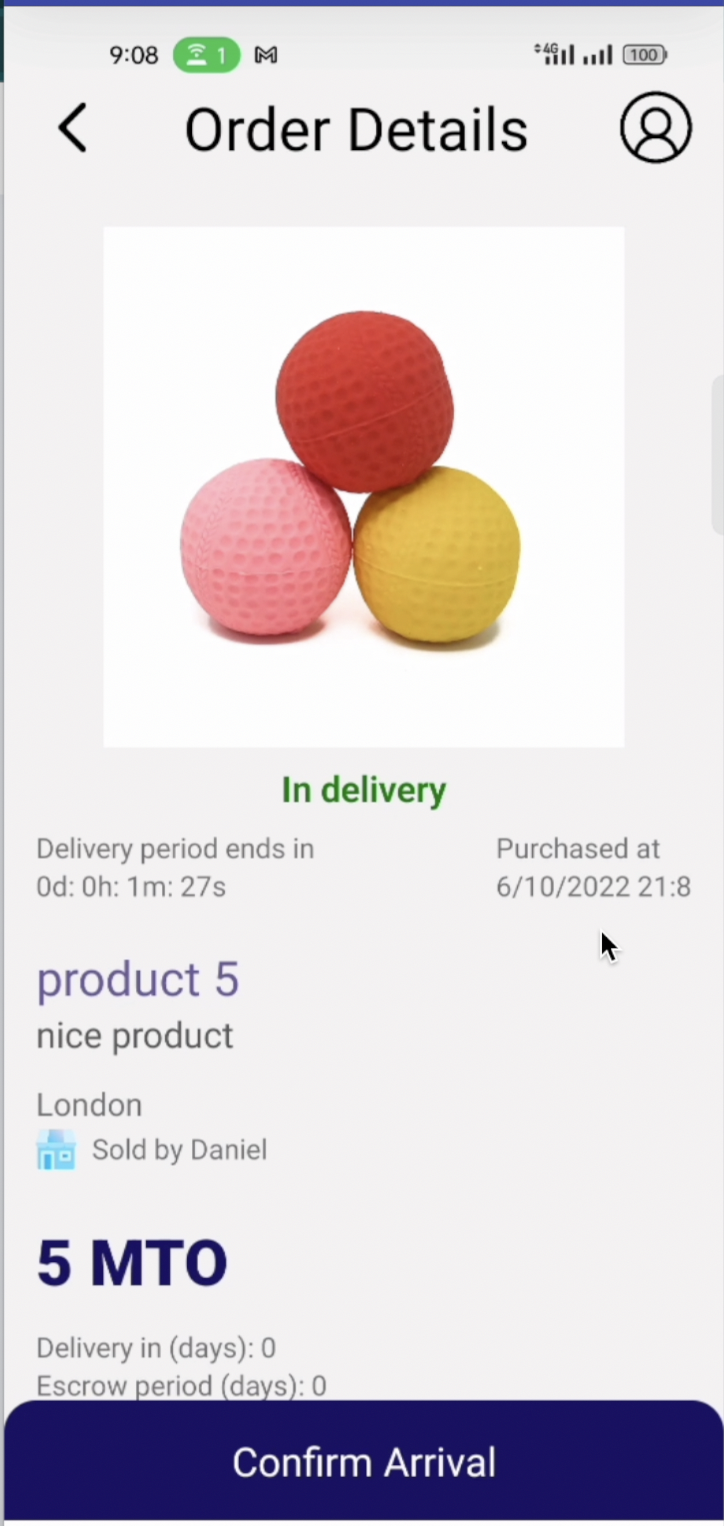Tap the Confirm Arrival button
This screenshot has height=1526, width=724.
pyautogui.click(x=363, y=1462)
